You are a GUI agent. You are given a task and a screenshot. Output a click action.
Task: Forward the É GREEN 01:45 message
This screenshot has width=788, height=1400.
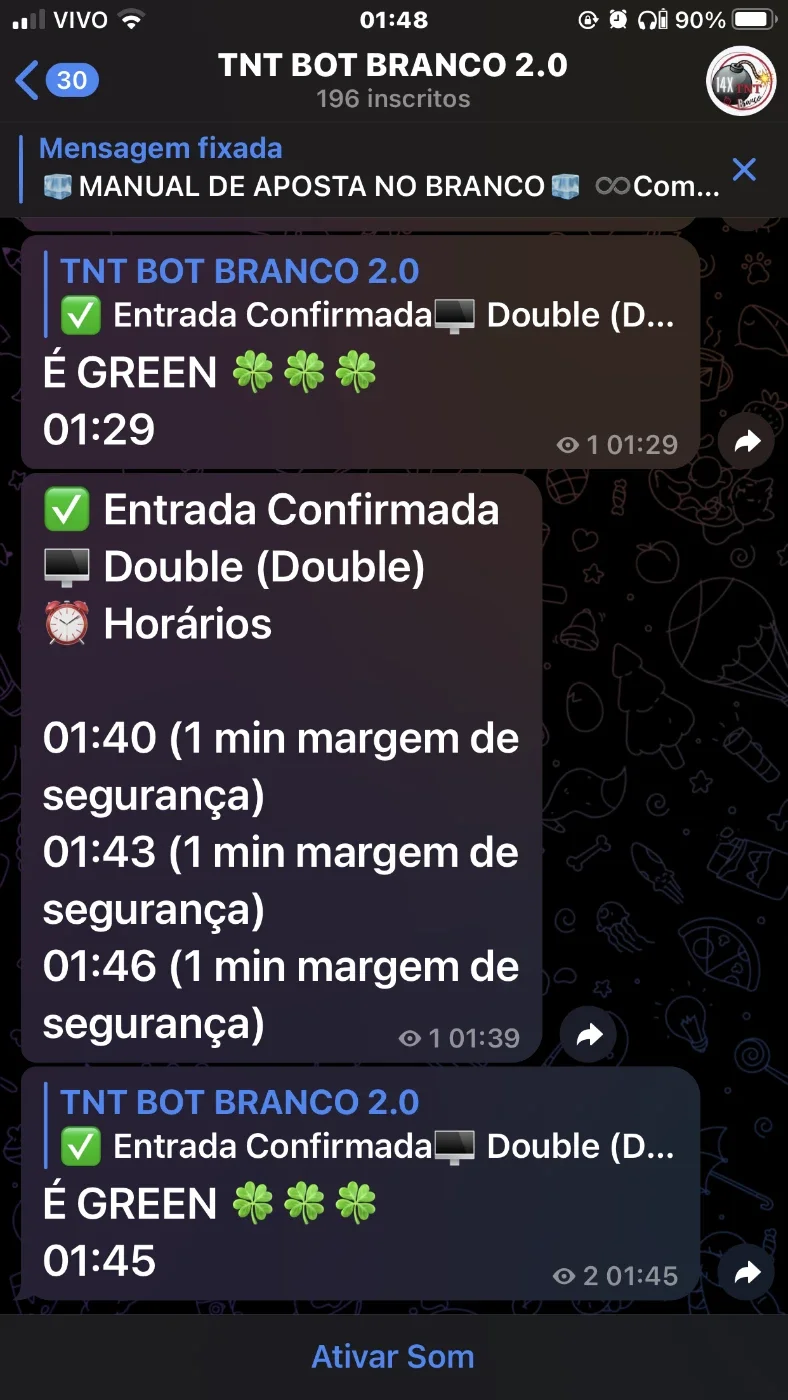click(747, 1273)
